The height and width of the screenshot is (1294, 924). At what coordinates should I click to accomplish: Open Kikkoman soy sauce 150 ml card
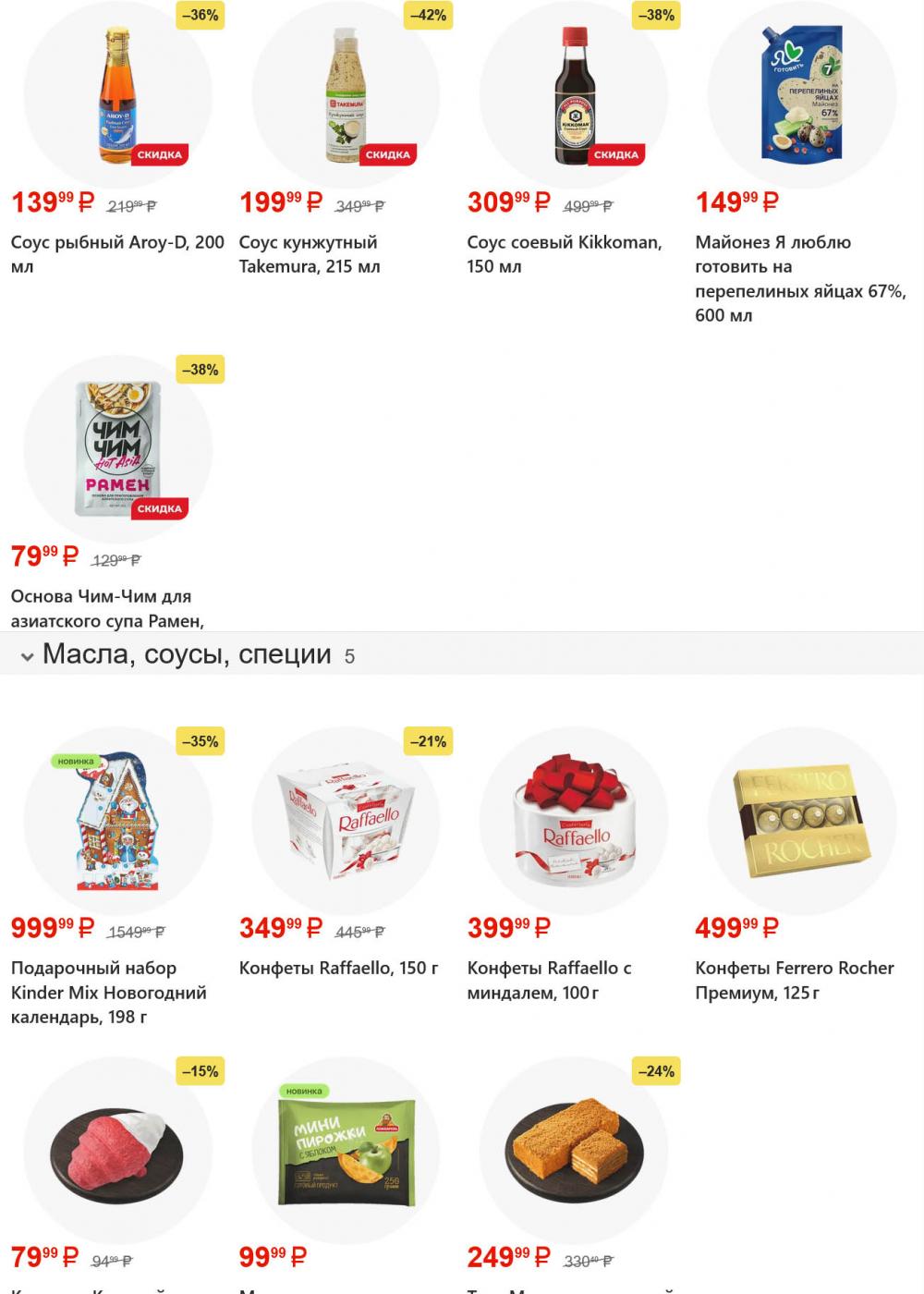coord(574,96)
